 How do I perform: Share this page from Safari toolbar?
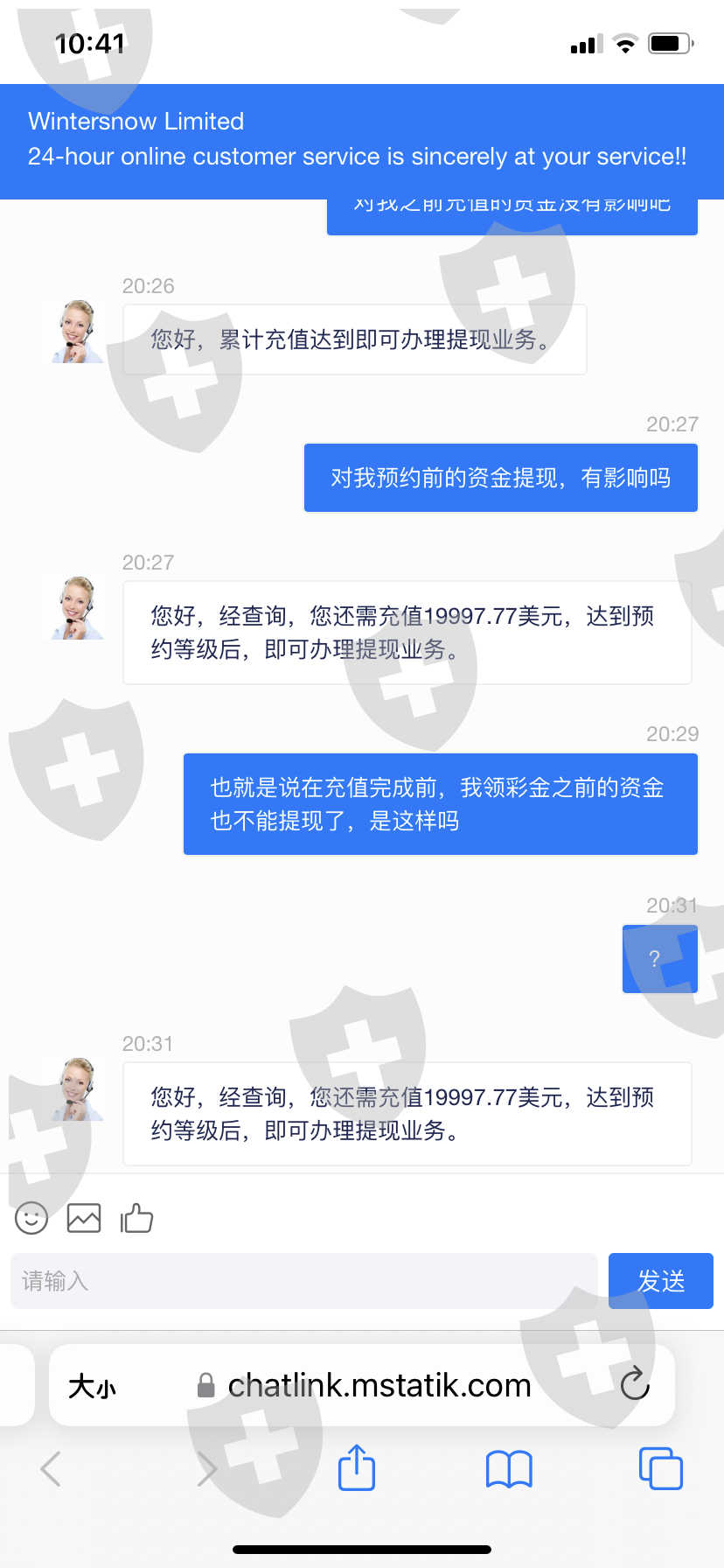pos(357,1466)
